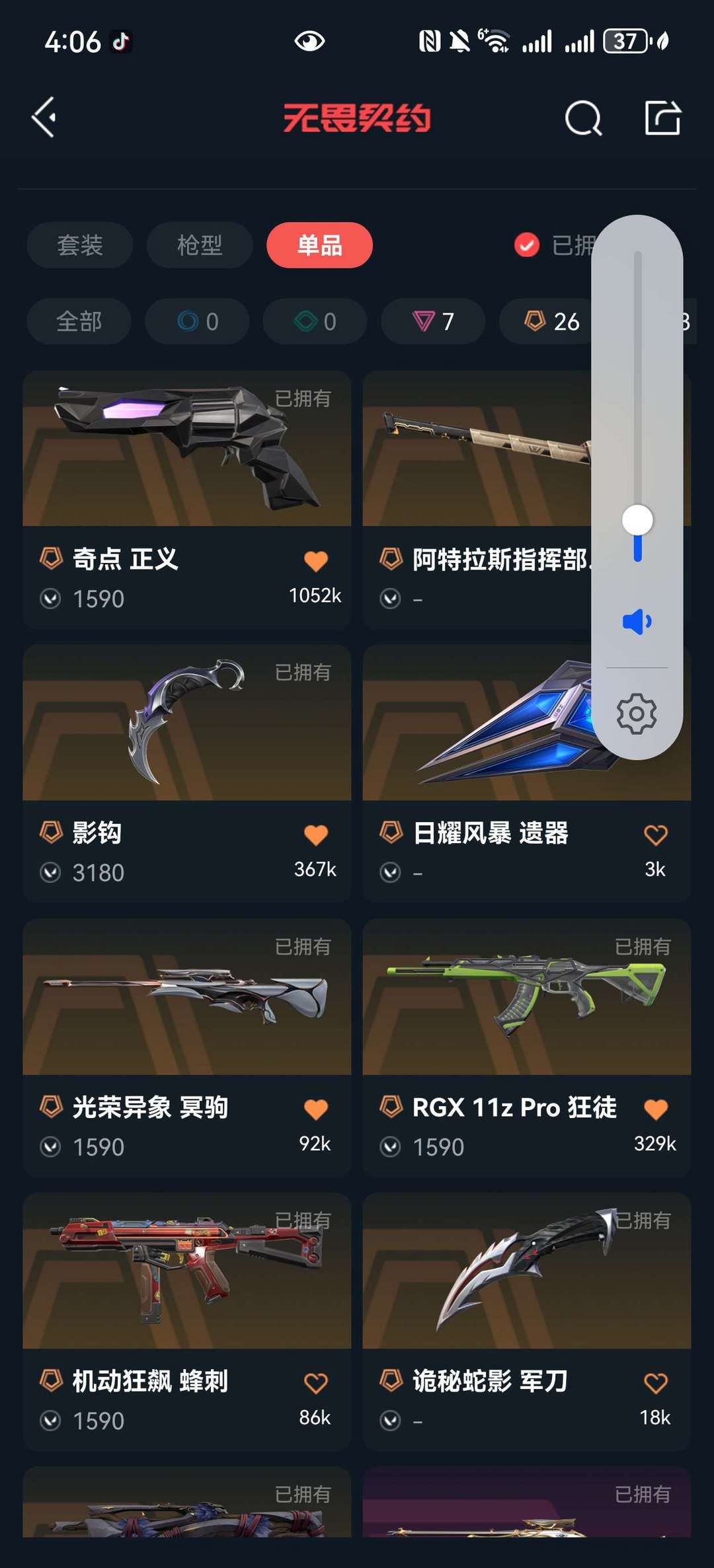The height and width of the screenshot is (1568, 714).
Task: Share this page via the share icon
Action: tap(662, 119)
